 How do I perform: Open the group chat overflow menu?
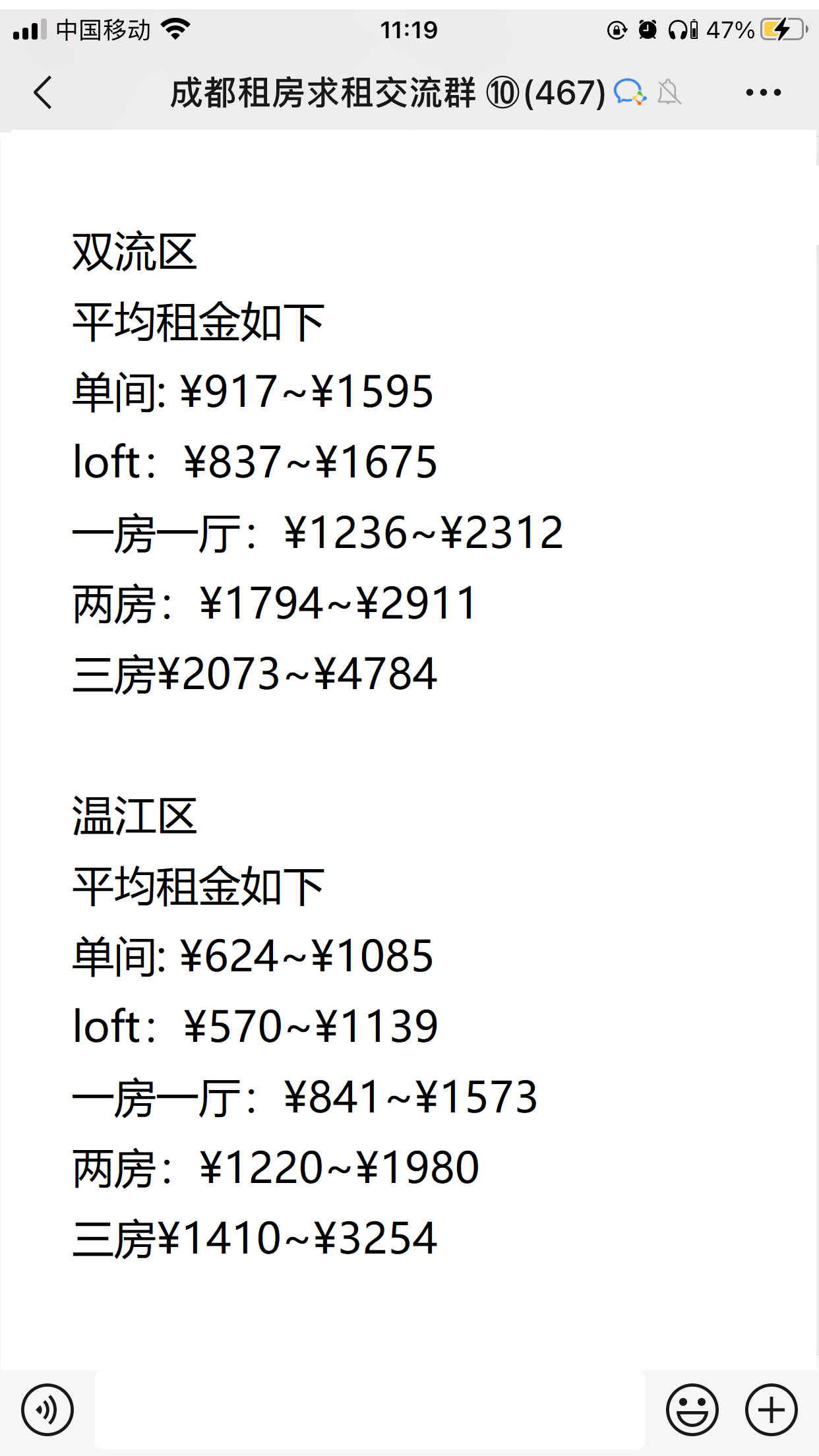(x=763, y=93)
